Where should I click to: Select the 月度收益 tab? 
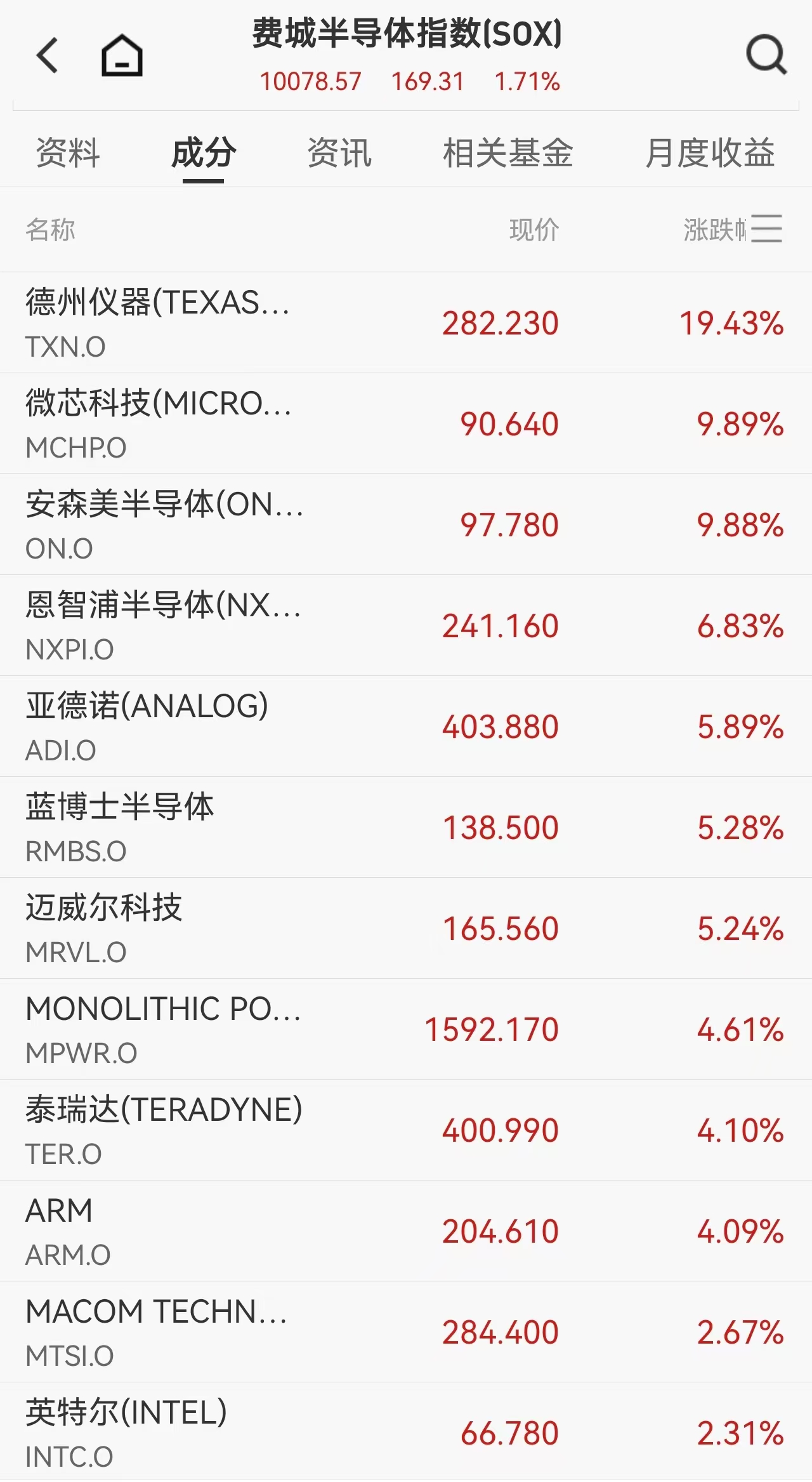[x=710, y=153]
